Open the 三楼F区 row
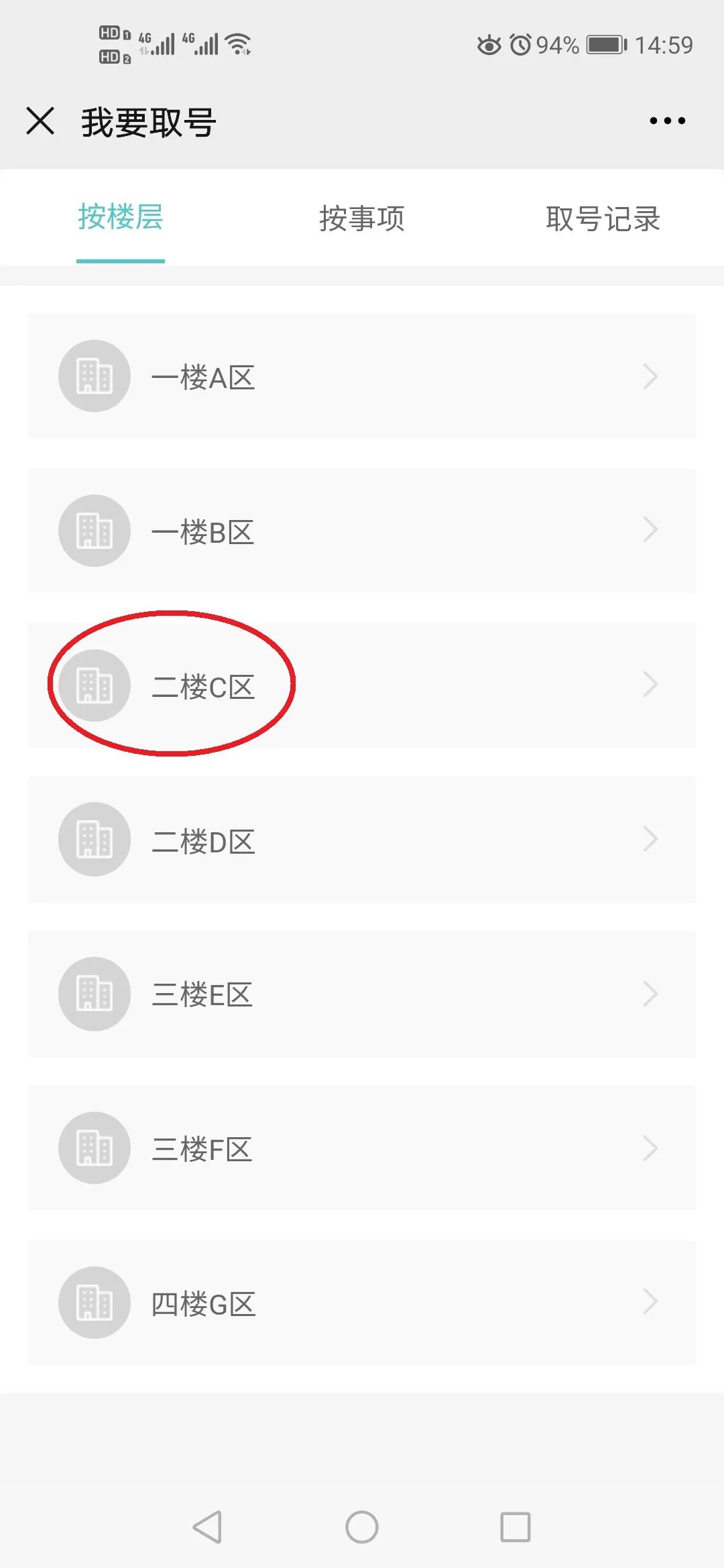The image size is (724, 1568). [362, 1149]
